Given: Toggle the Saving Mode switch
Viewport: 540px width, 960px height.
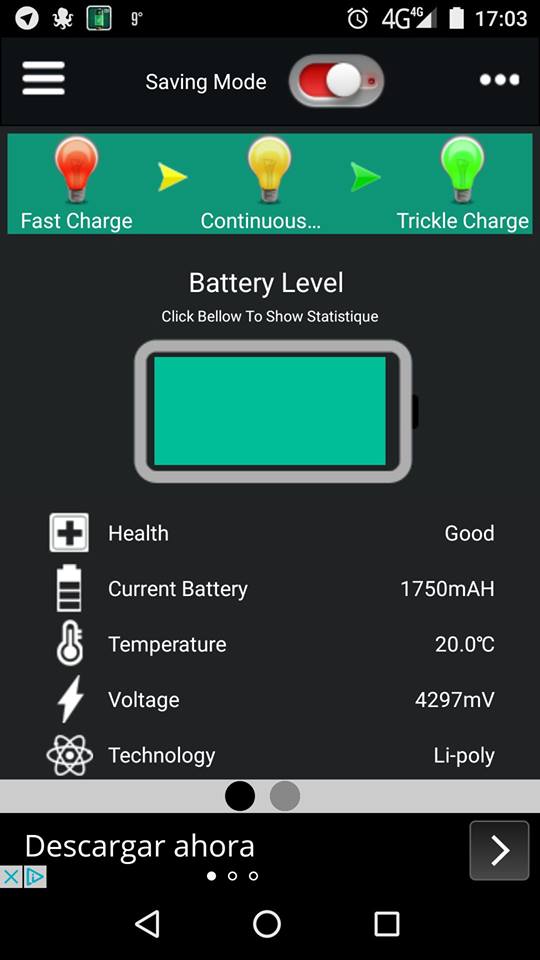Looking at the screenshot, I should (x=336, y=81).
